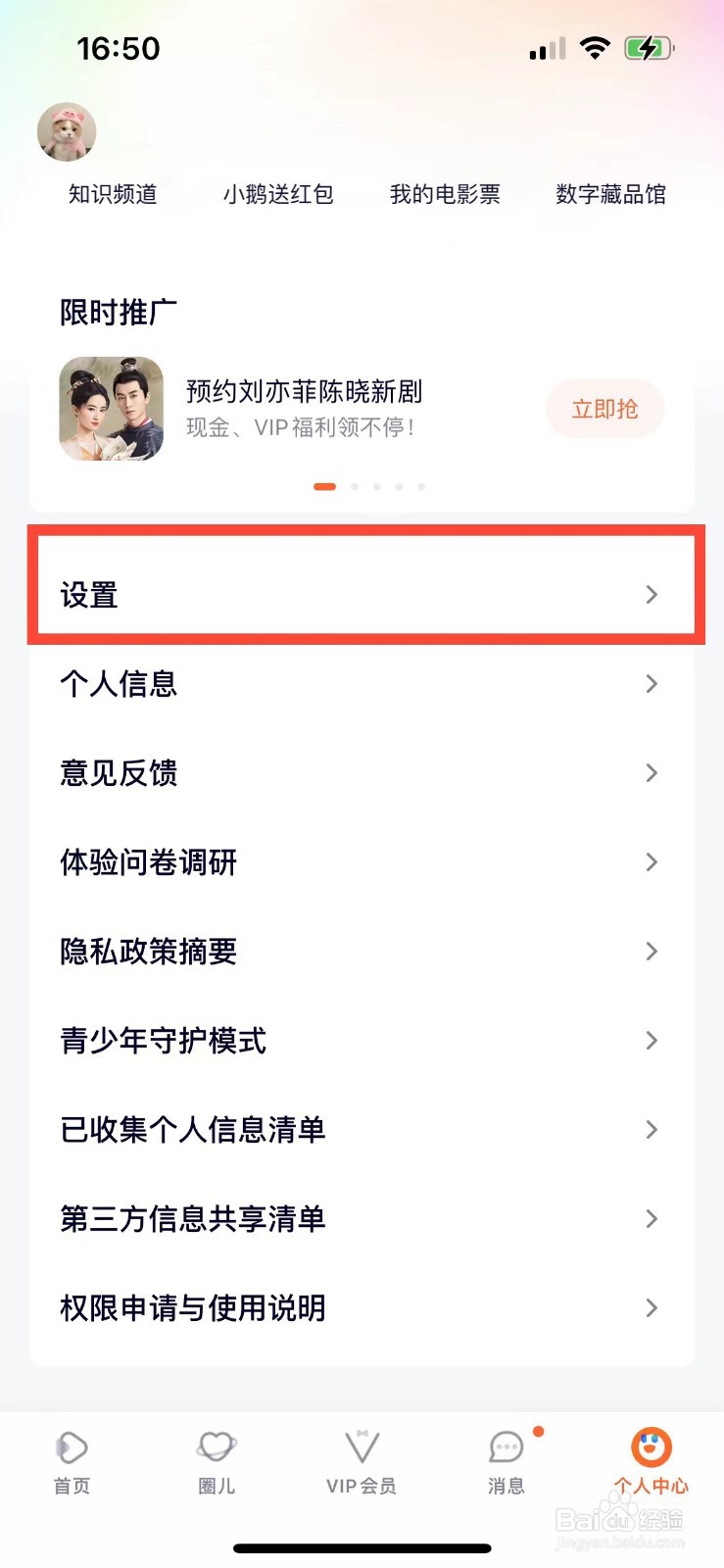
Task: Open your profile avatar picture
Action: tap(66, 131)
